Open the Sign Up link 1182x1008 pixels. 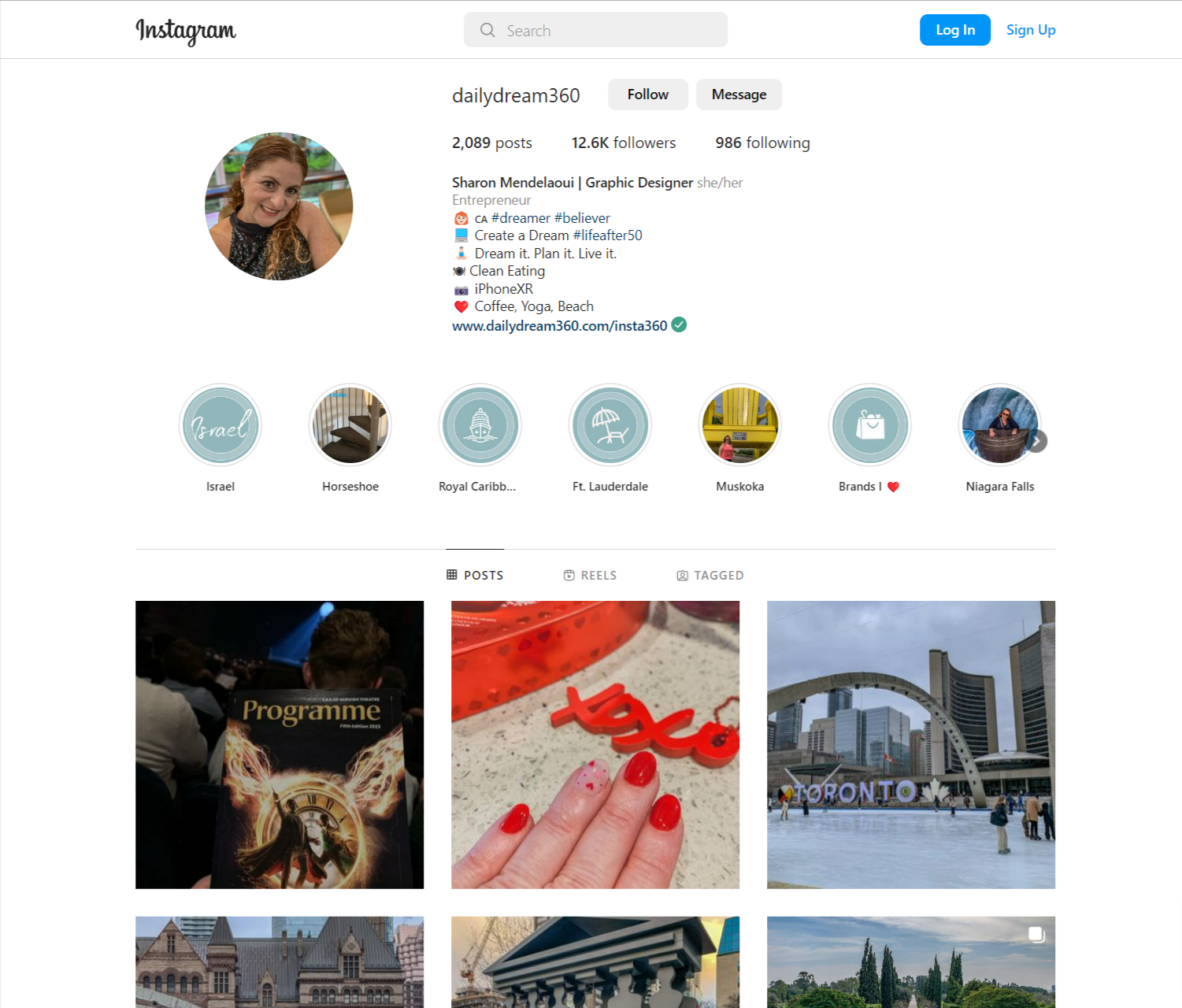coord(1030,30)
